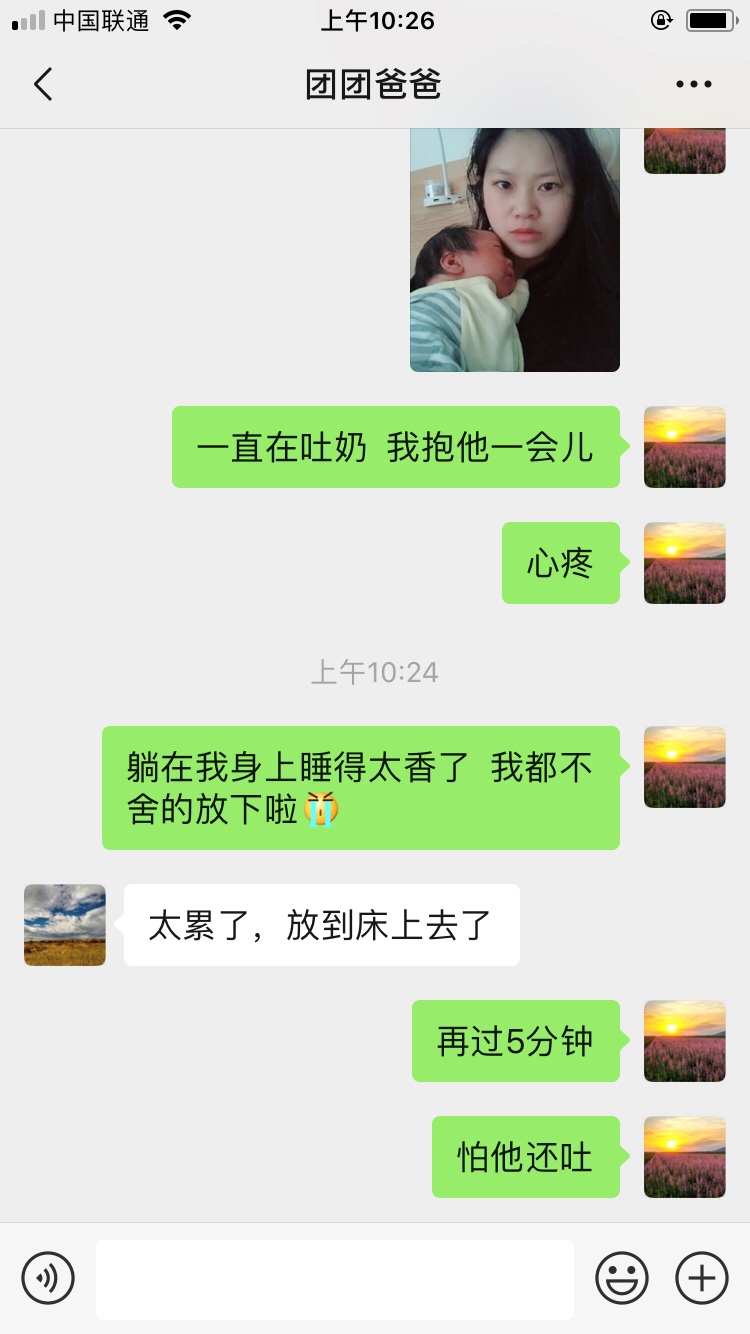Open the emoji sticker panel
Image resolution: width=750 pixels, height=1334 pixels.
[x=621, y=1278]
